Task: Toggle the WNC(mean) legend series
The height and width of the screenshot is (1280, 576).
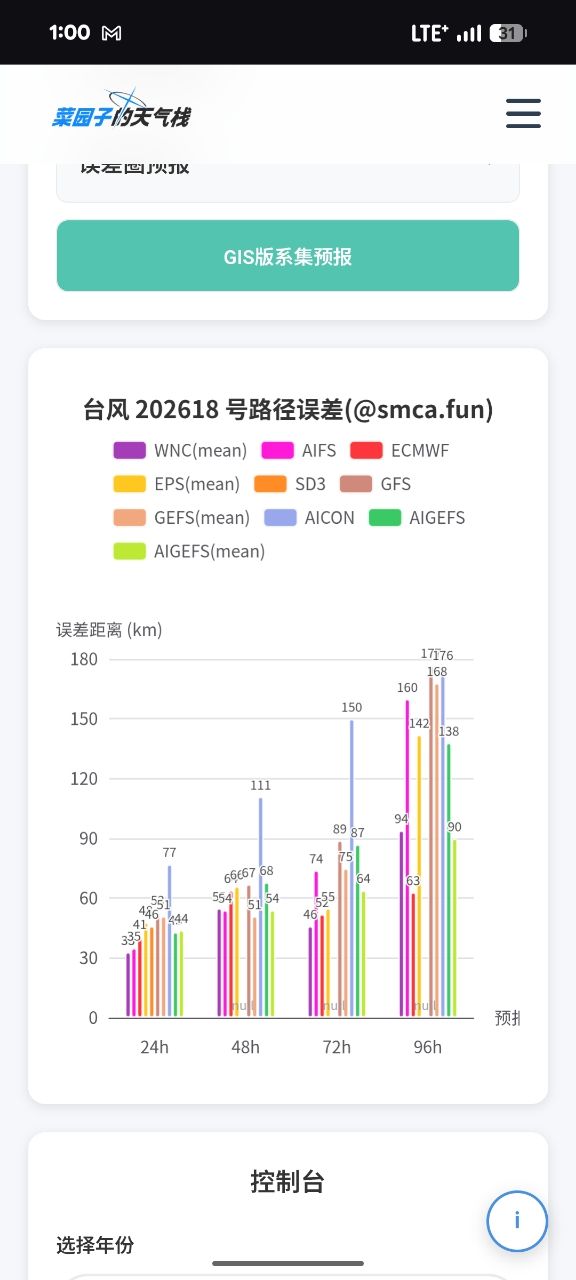Action: coord(180,450)
